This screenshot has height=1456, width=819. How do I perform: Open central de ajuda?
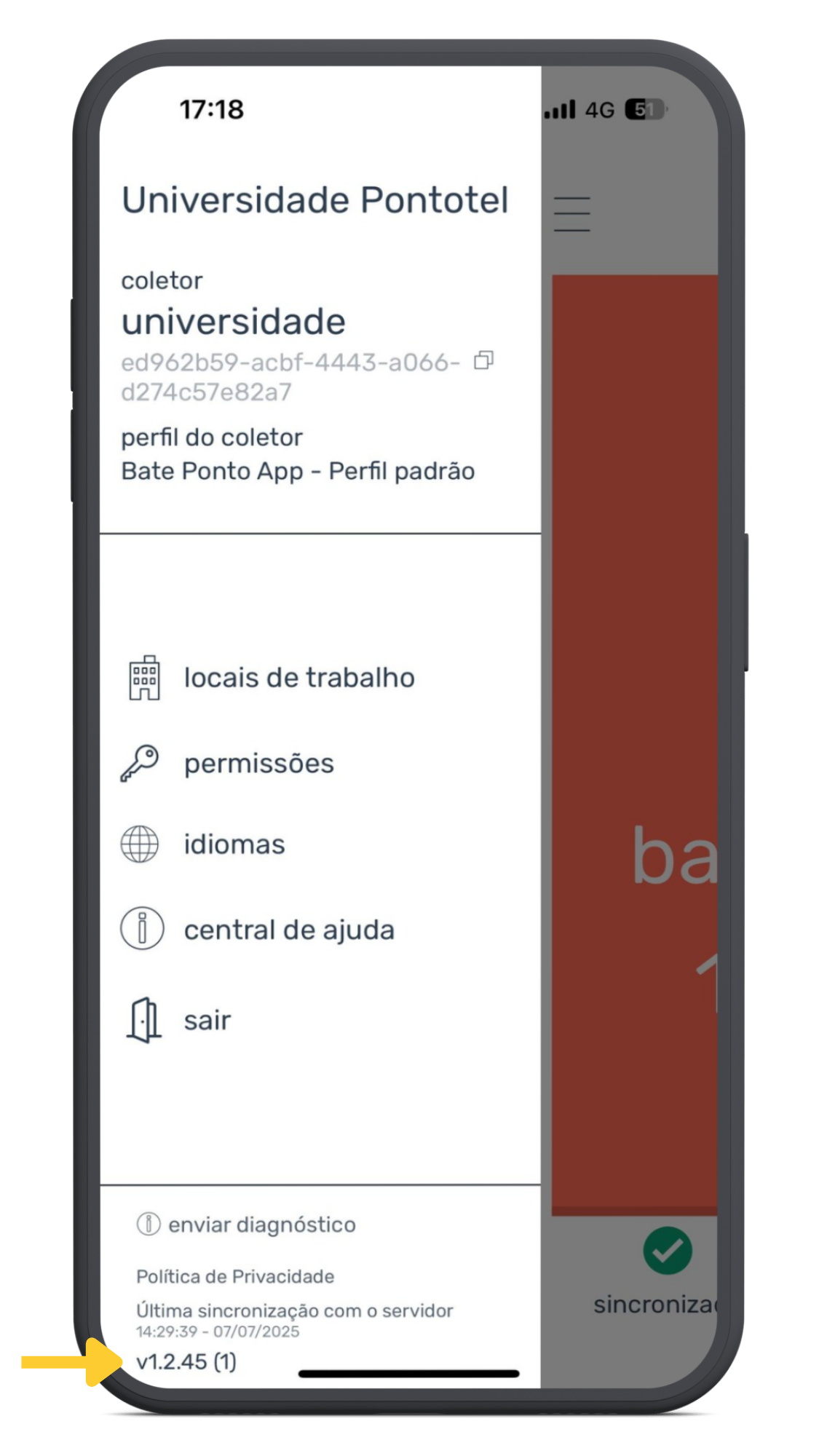[x=257, y=930]
